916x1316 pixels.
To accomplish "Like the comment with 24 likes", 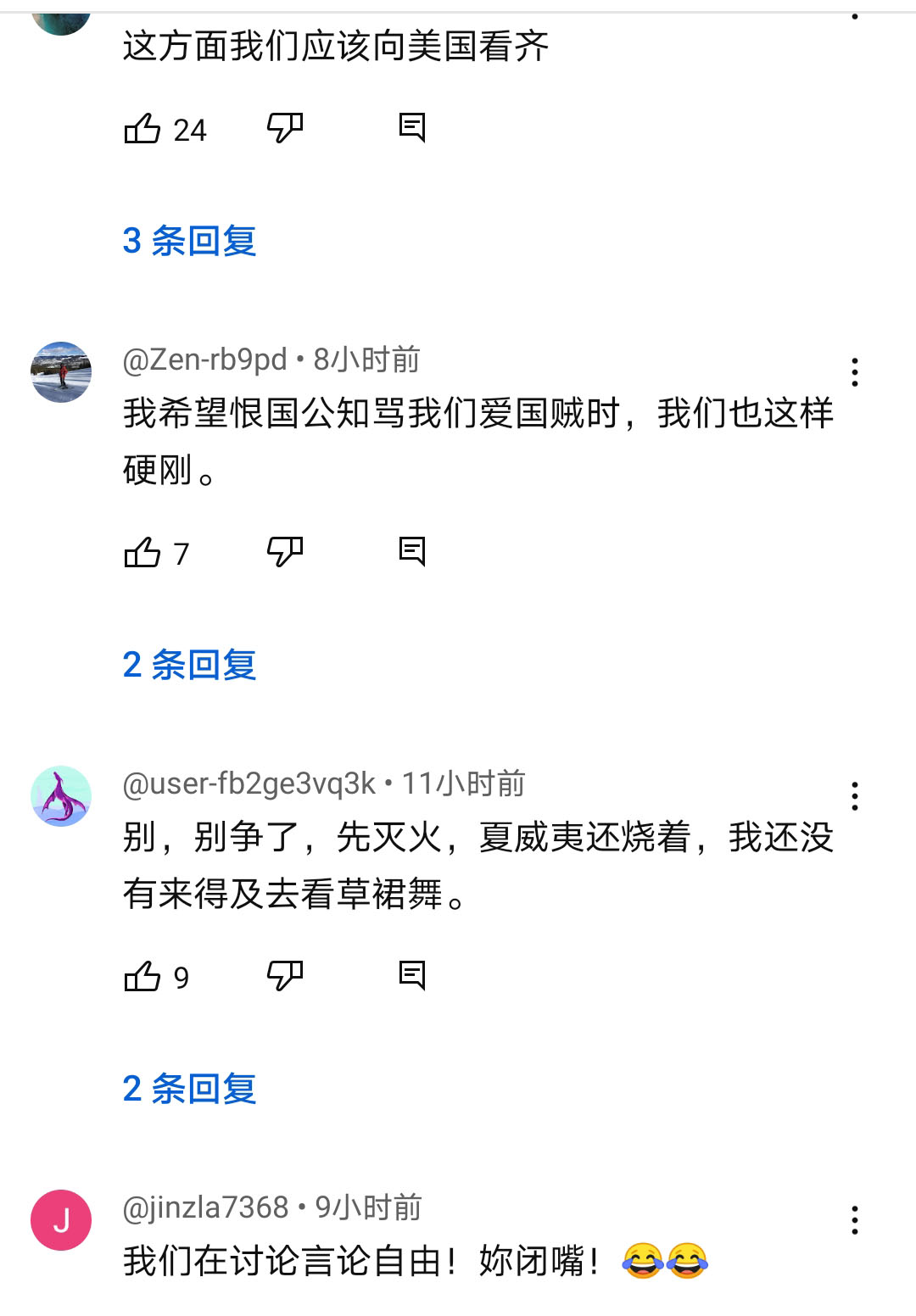I will [x=142, y=129].
